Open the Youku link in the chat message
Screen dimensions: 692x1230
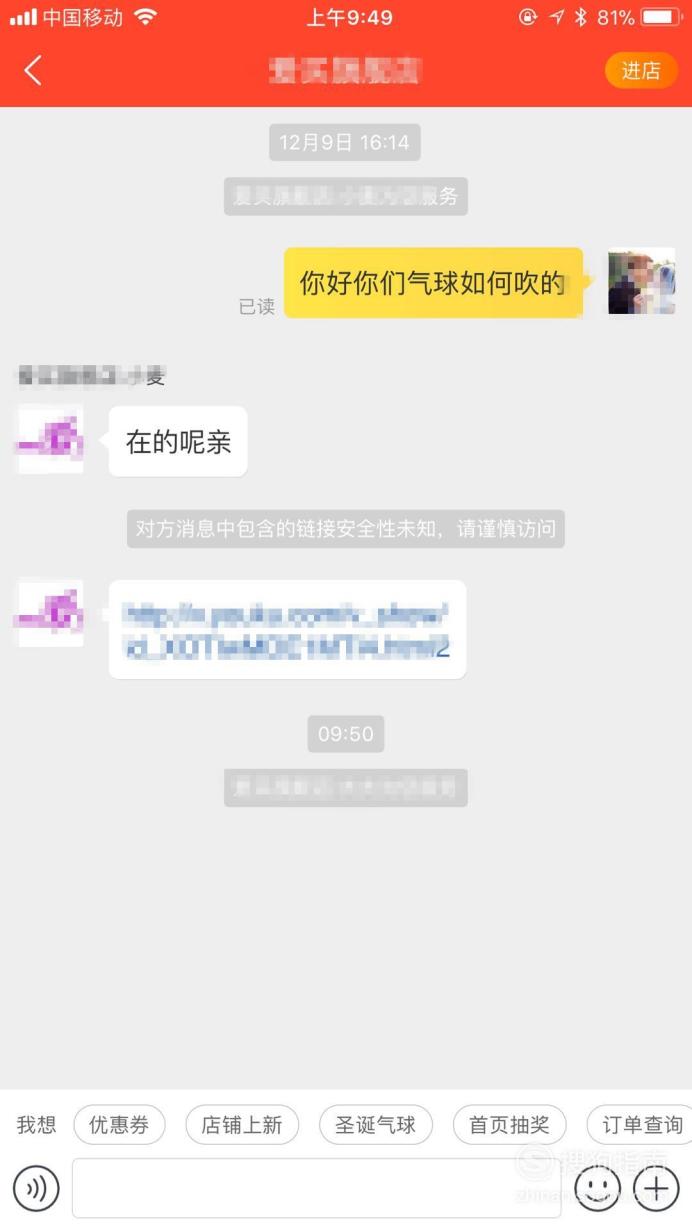(x=286, y=630)
